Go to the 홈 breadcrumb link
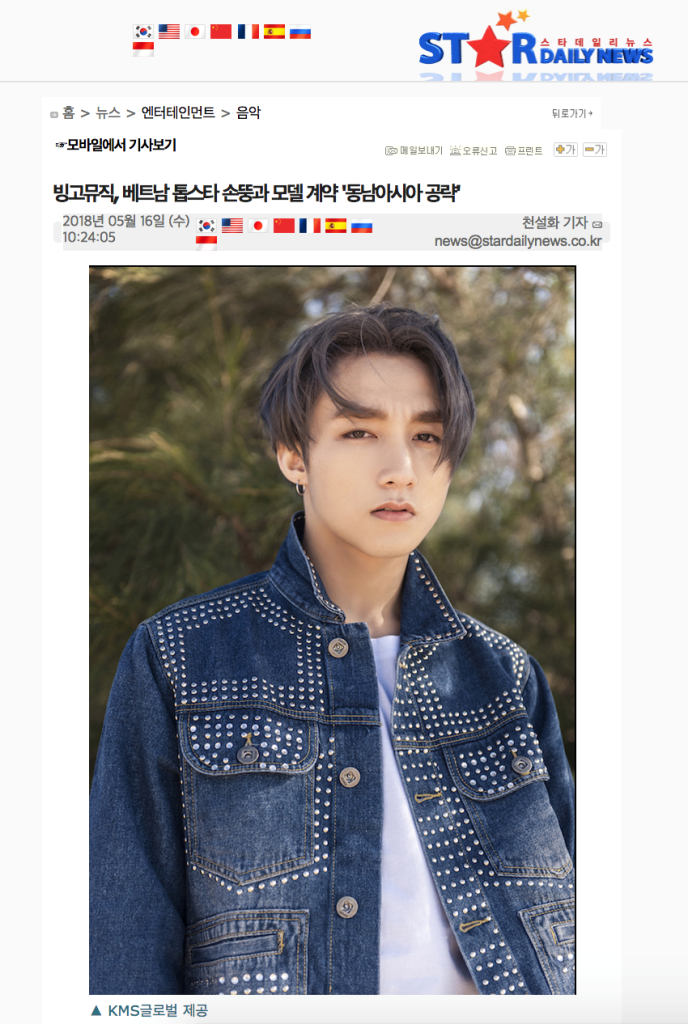 coord(68,113)
